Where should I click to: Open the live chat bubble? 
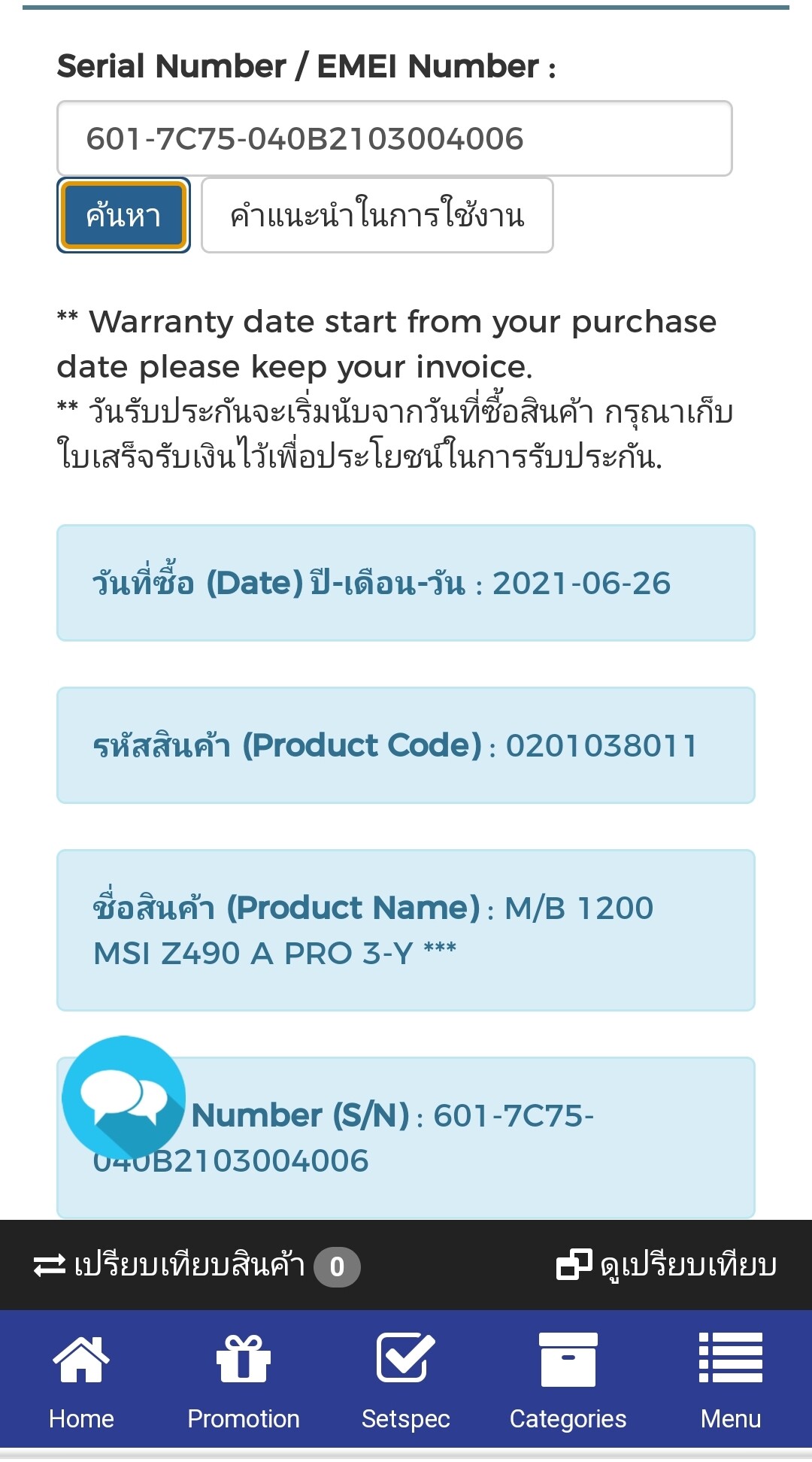click(x=123, y=1097)
